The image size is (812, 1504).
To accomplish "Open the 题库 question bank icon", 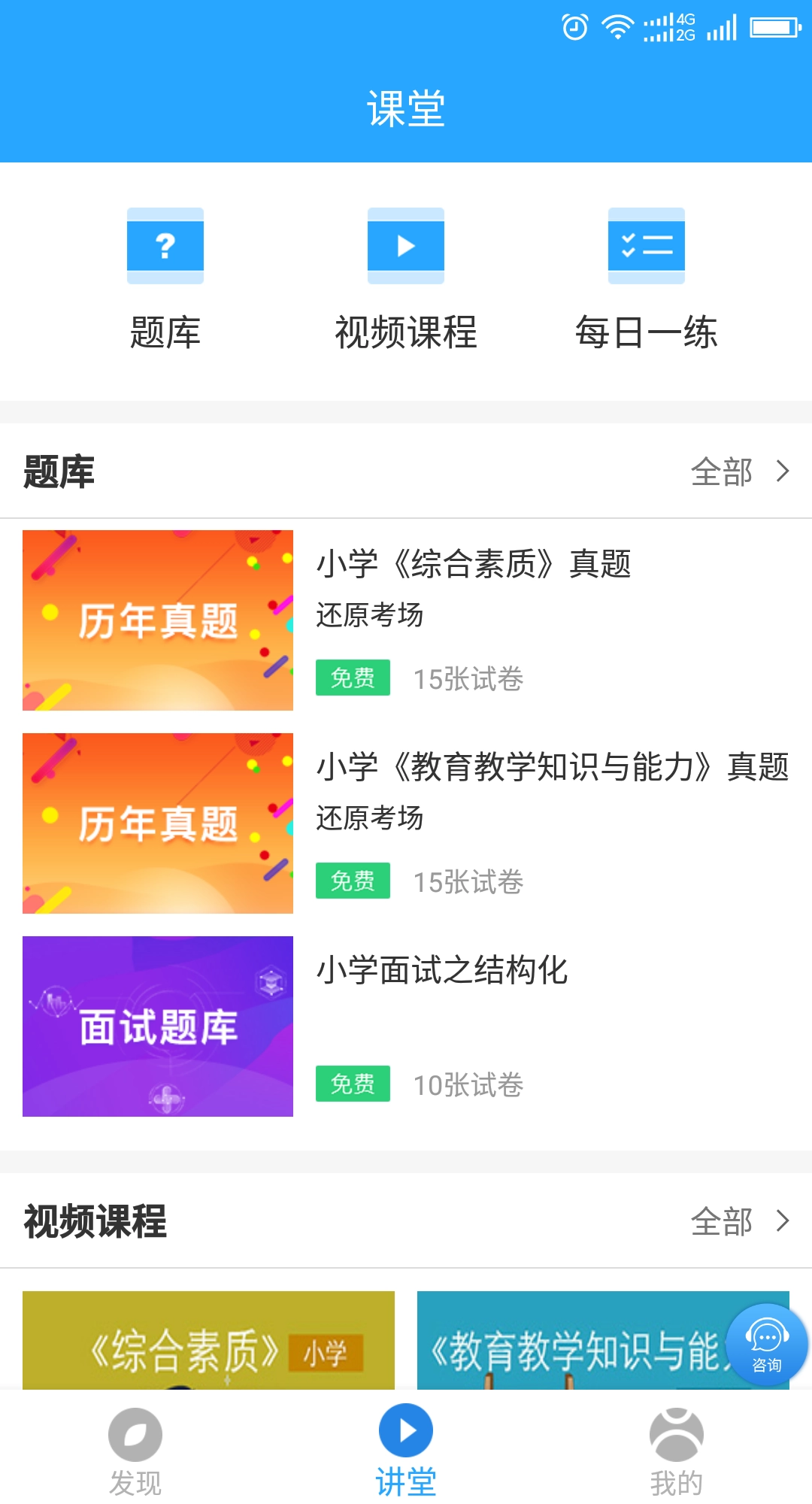I will [x=165, y=246].
